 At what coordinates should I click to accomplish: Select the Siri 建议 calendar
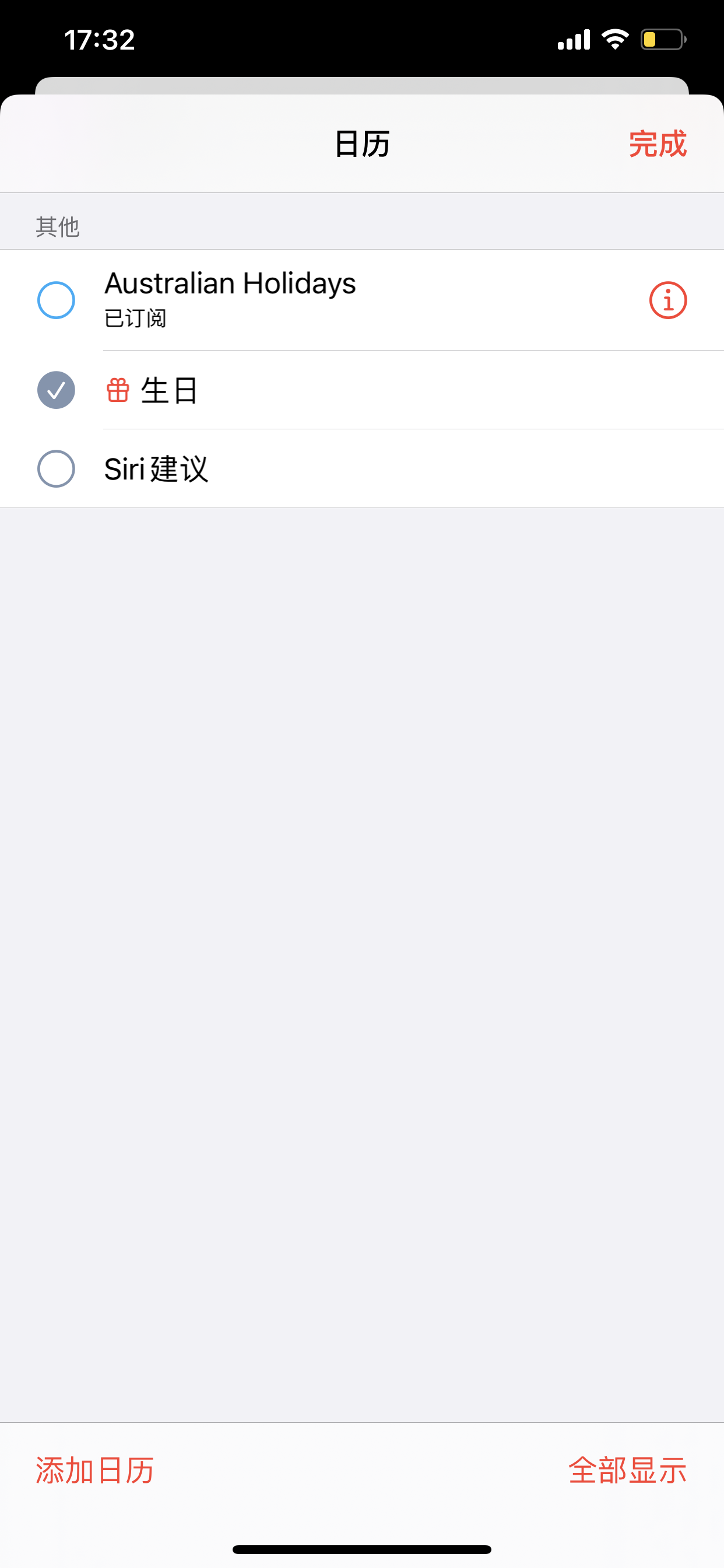click(56, 468)
